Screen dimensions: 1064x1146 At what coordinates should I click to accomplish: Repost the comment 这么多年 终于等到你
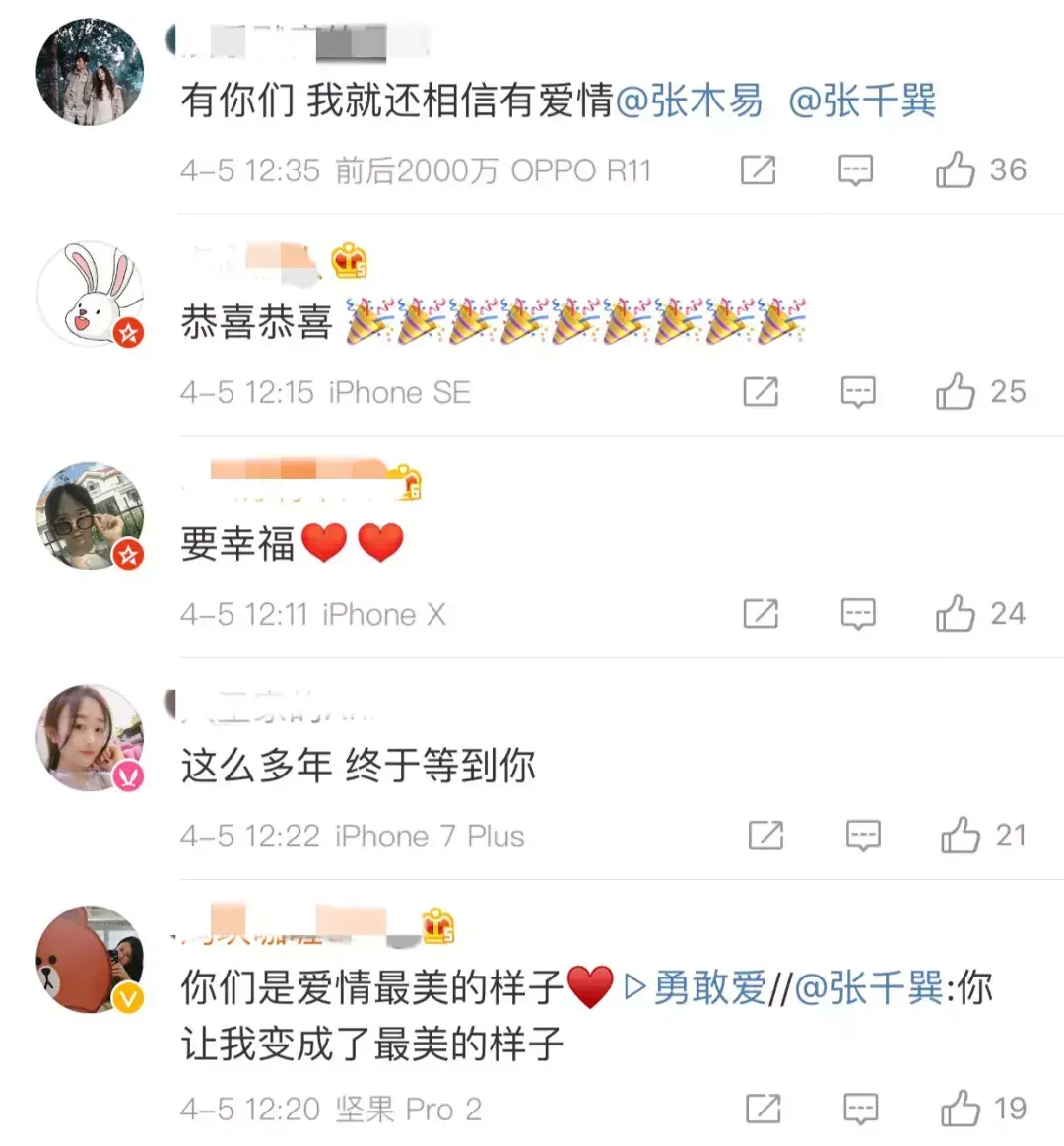tap(766, 836)
